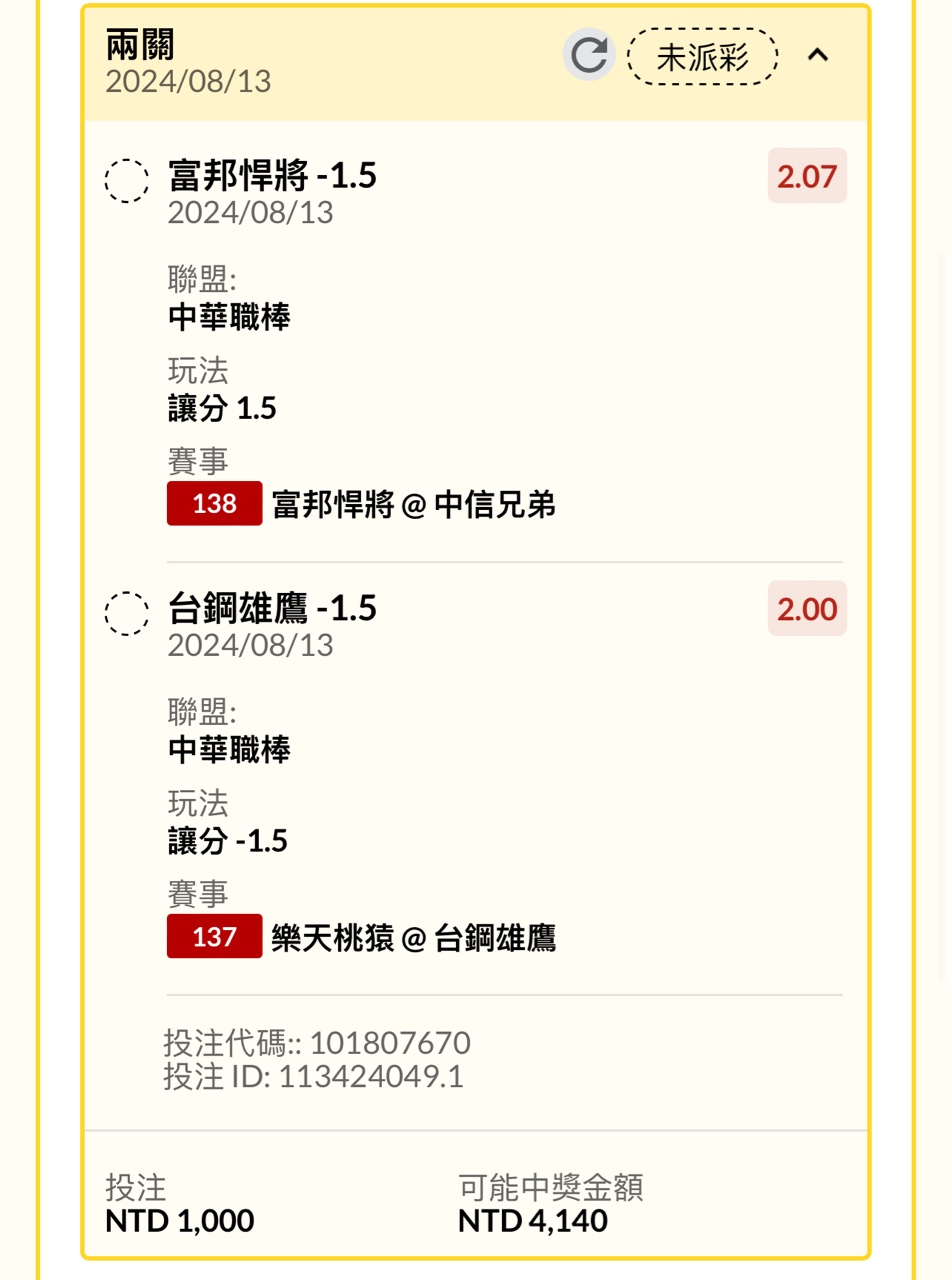Collapse the 兩關 bet details
The image size is (952, 1280).
click(x=818, y=56)
